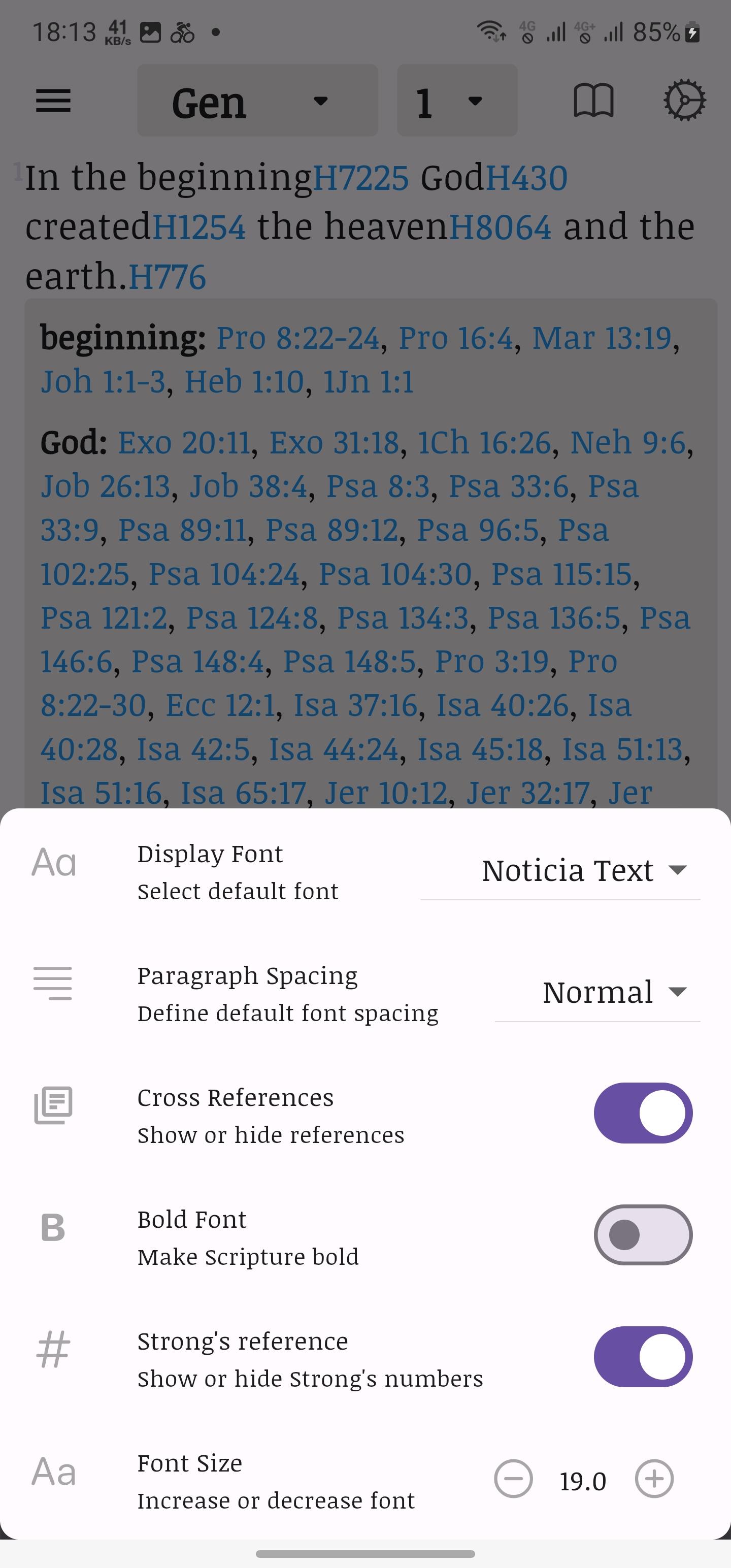Jump to Isa 37:16 reference

click(x=355, y=705)
